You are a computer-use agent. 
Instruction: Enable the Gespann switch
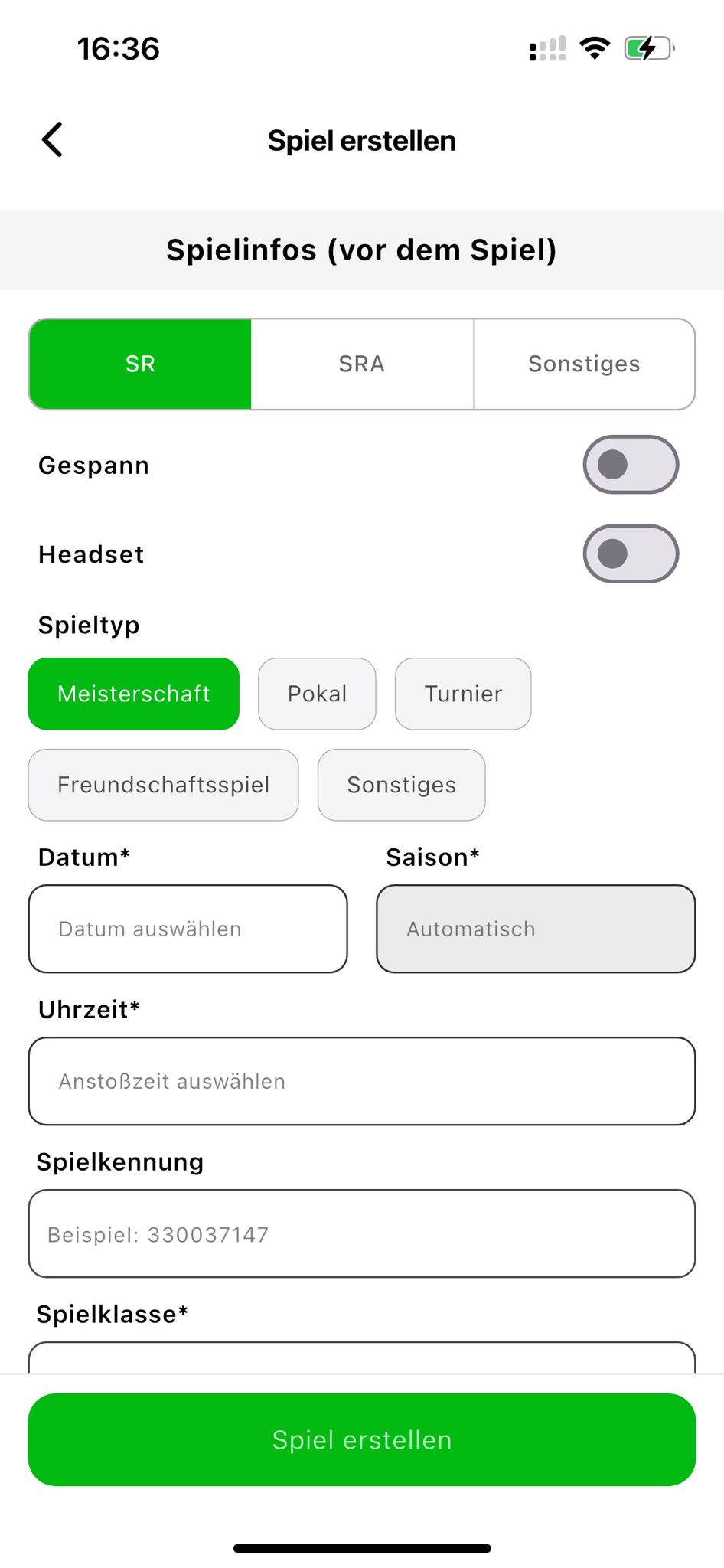631,465
